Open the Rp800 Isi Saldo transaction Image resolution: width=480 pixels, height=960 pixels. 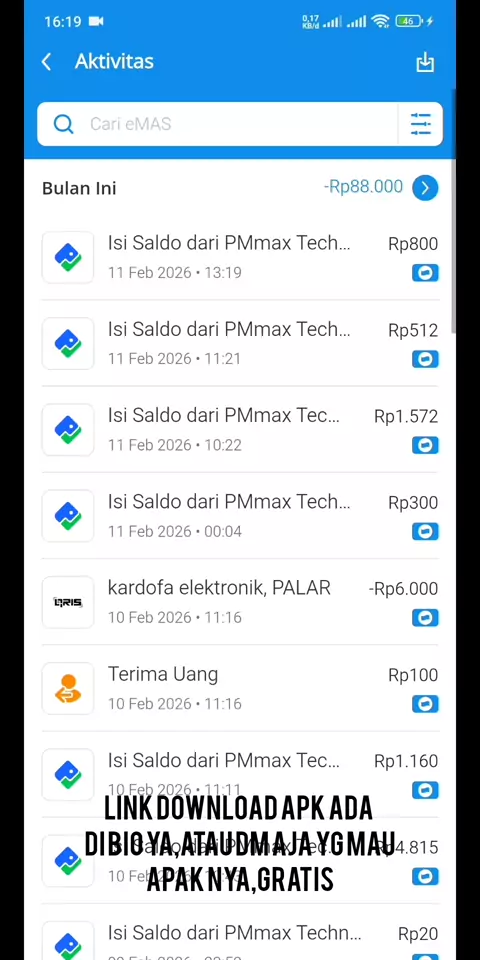(x=240, y=257)
